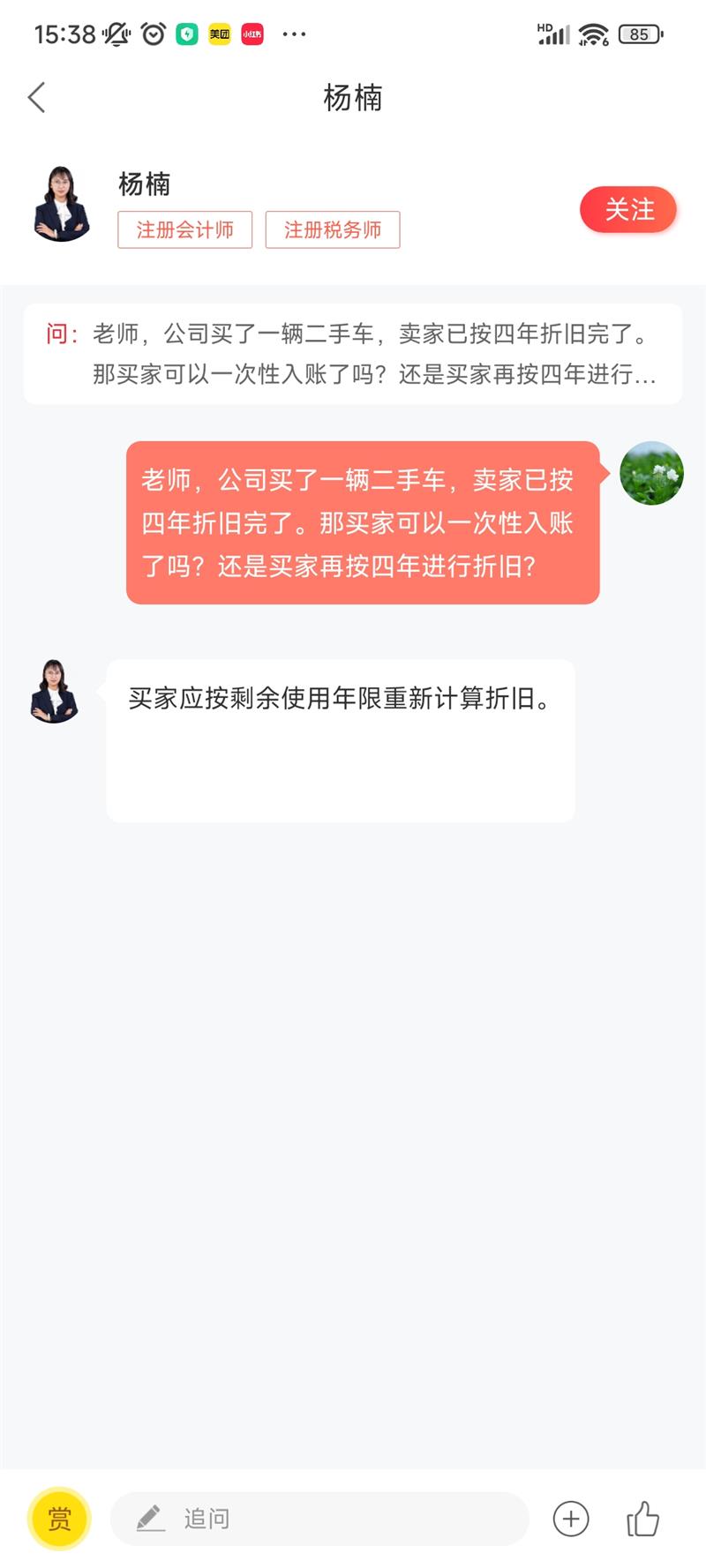Open the plus attachment icon
This screenshot has width=706, height=1568.
point(570,1519)
